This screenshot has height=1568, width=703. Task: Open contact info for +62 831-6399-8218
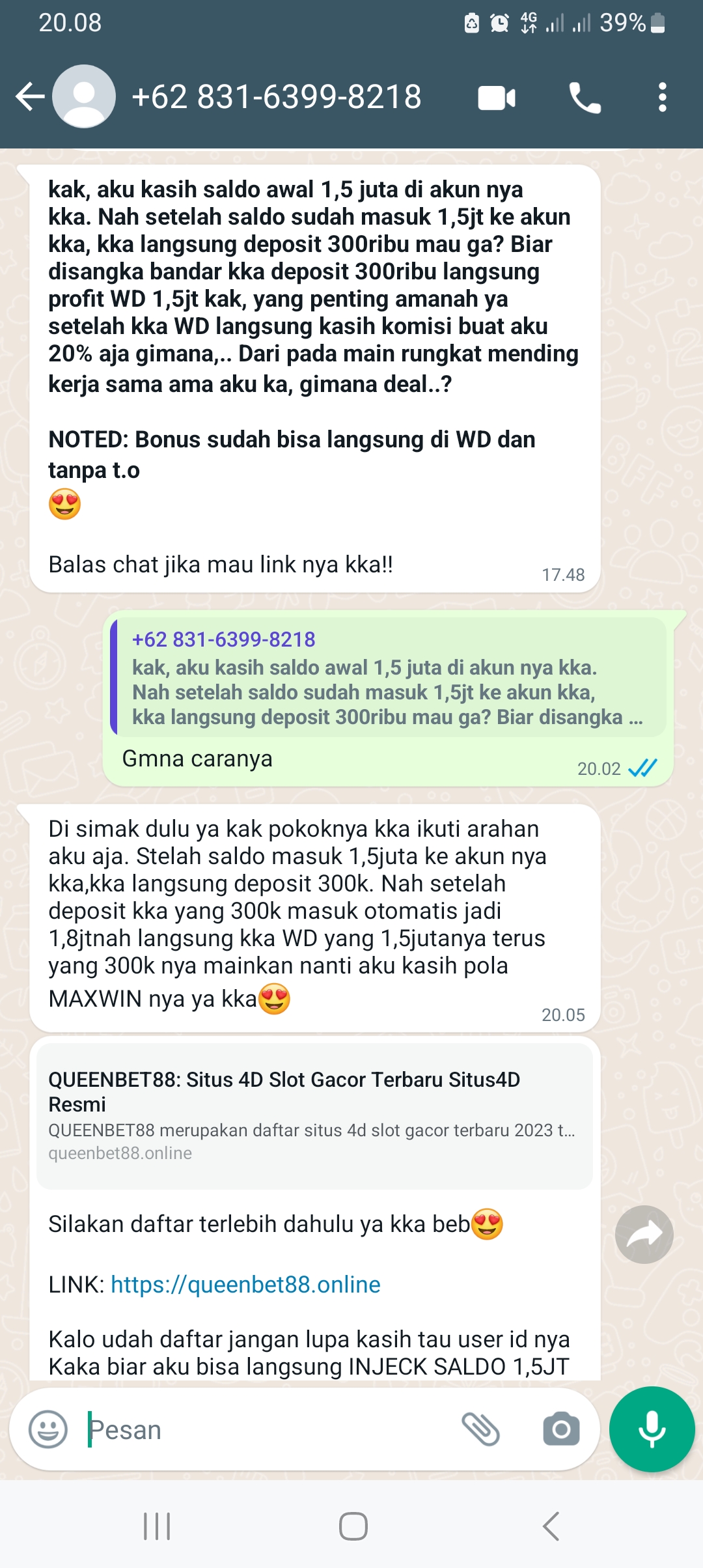click(x=277, y=97)
